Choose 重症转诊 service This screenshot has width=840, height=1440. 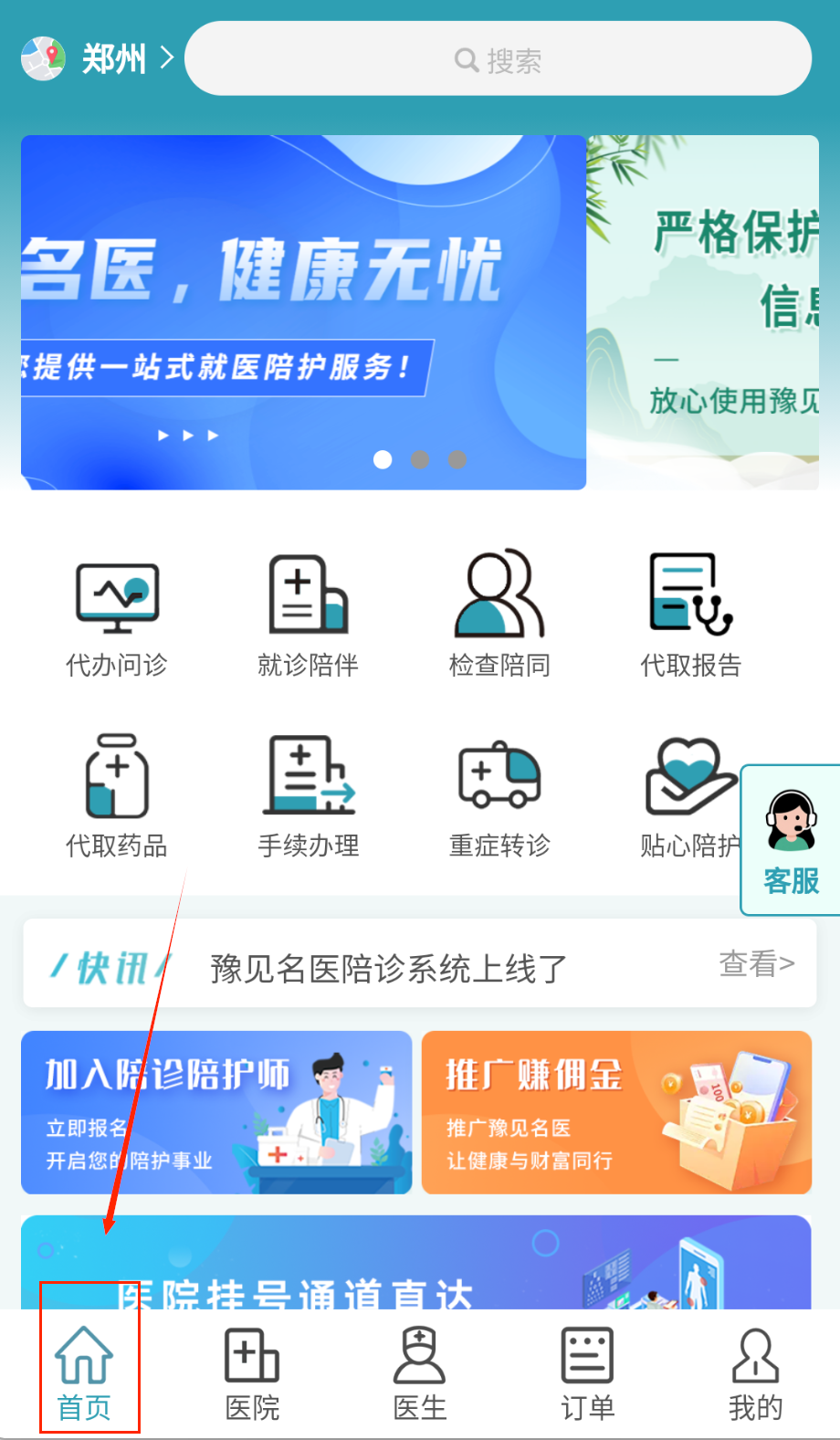pos(499,795)
